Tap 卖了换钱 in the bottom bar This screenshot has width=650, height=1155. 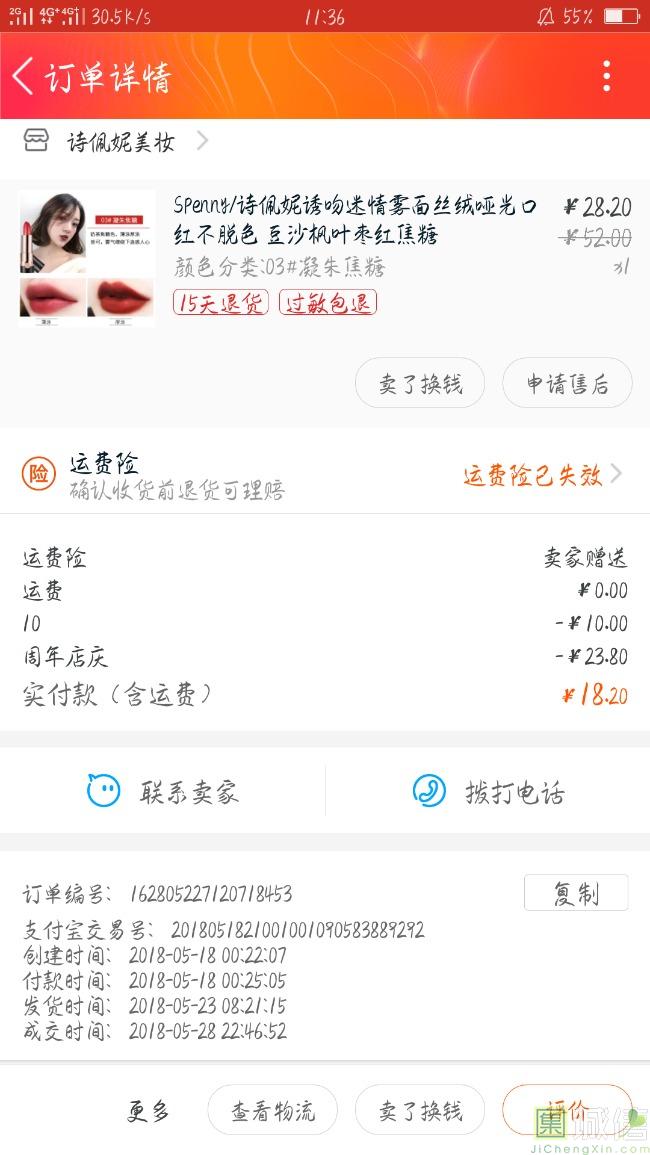click(420, 1111)
